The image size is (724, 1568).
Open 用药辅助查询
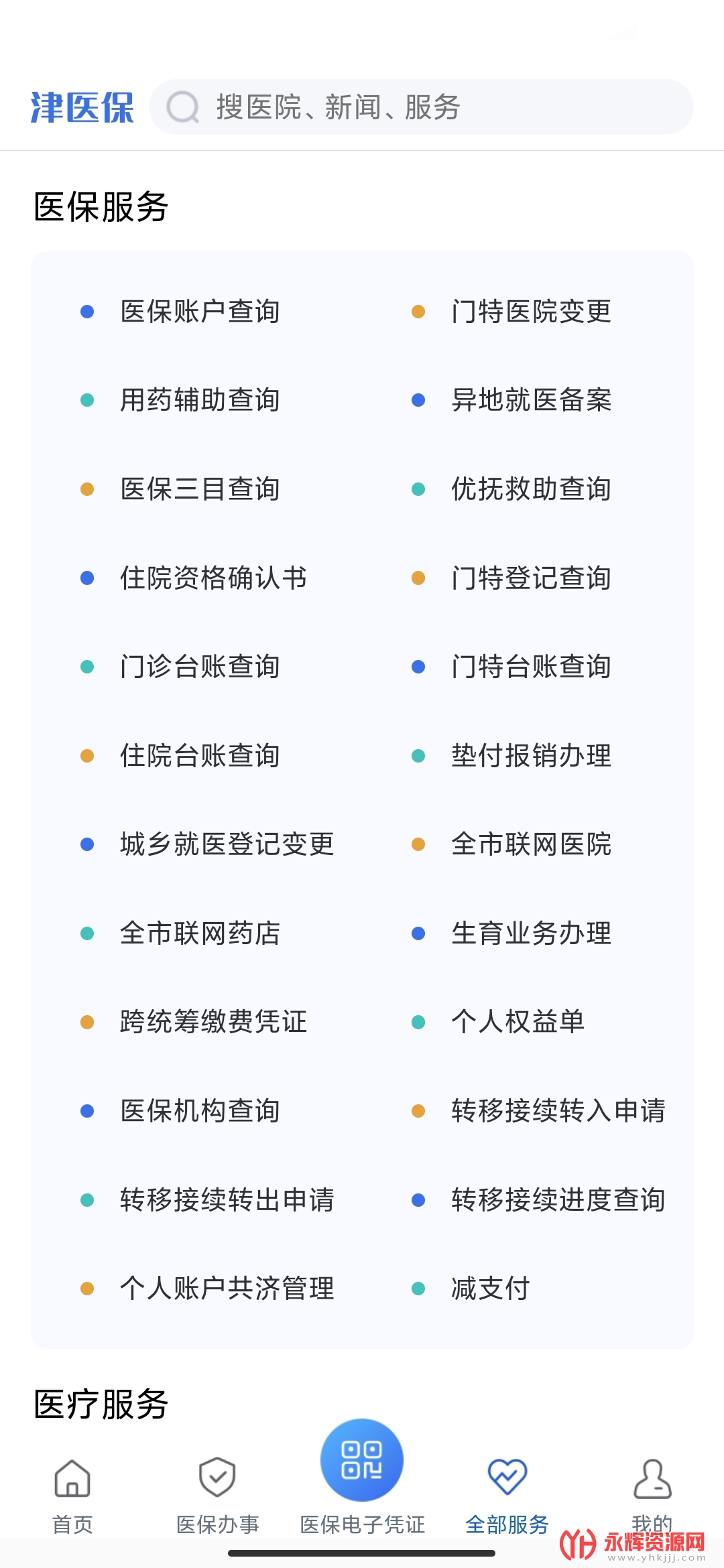(x=200, y=400)
